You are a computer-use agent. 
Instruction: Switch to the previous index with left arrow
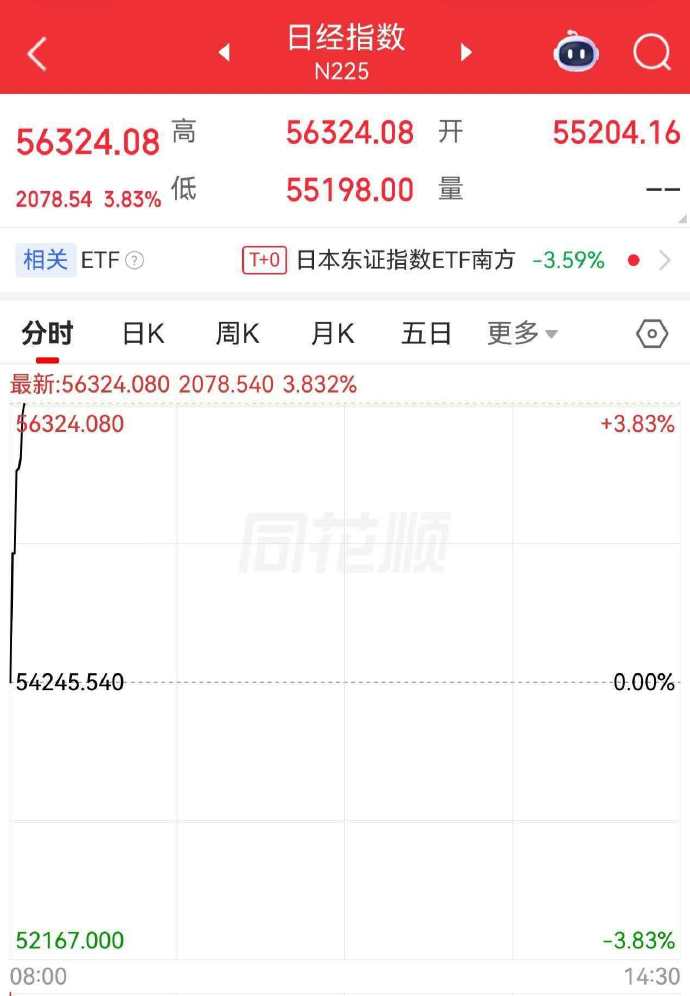(x=225, y=52)
